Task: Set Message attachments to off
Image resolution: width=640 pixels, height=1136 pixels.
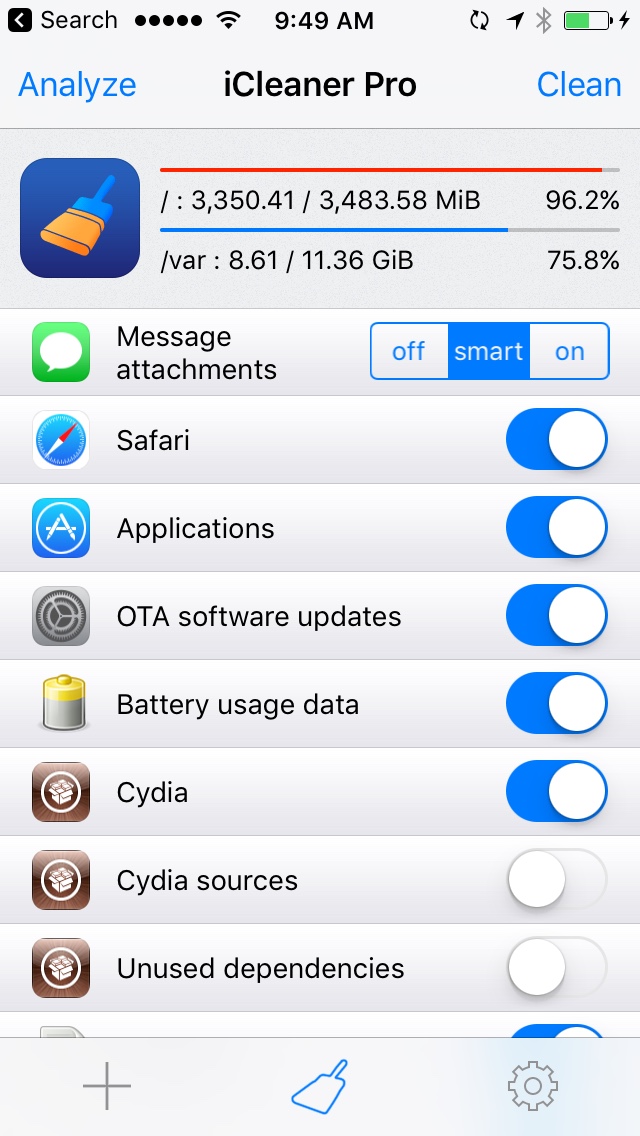Action: (409, 351)
